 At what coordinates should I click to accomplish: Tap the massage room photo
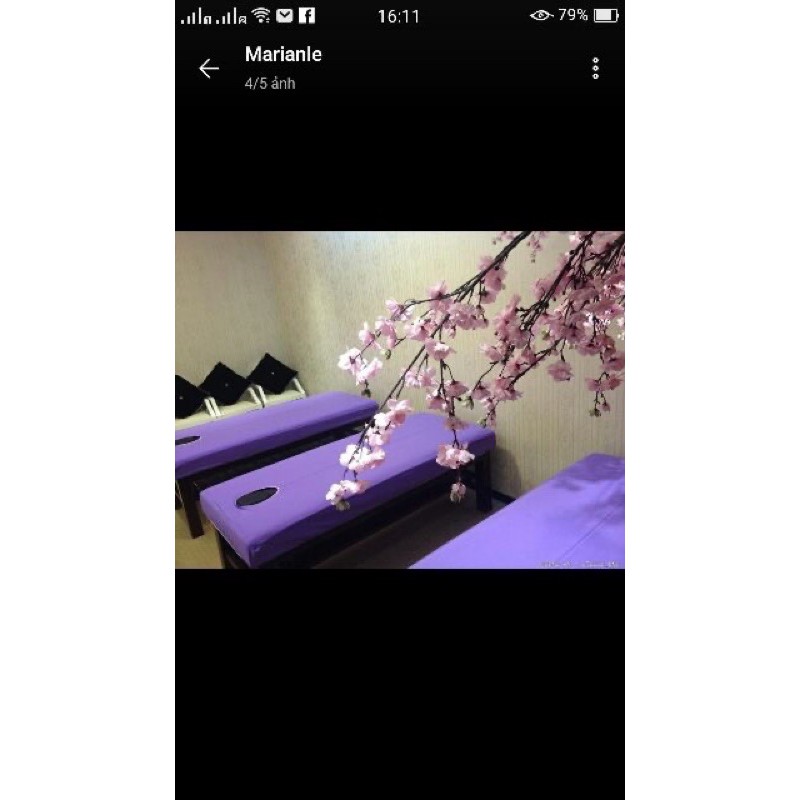click(399, 400)
